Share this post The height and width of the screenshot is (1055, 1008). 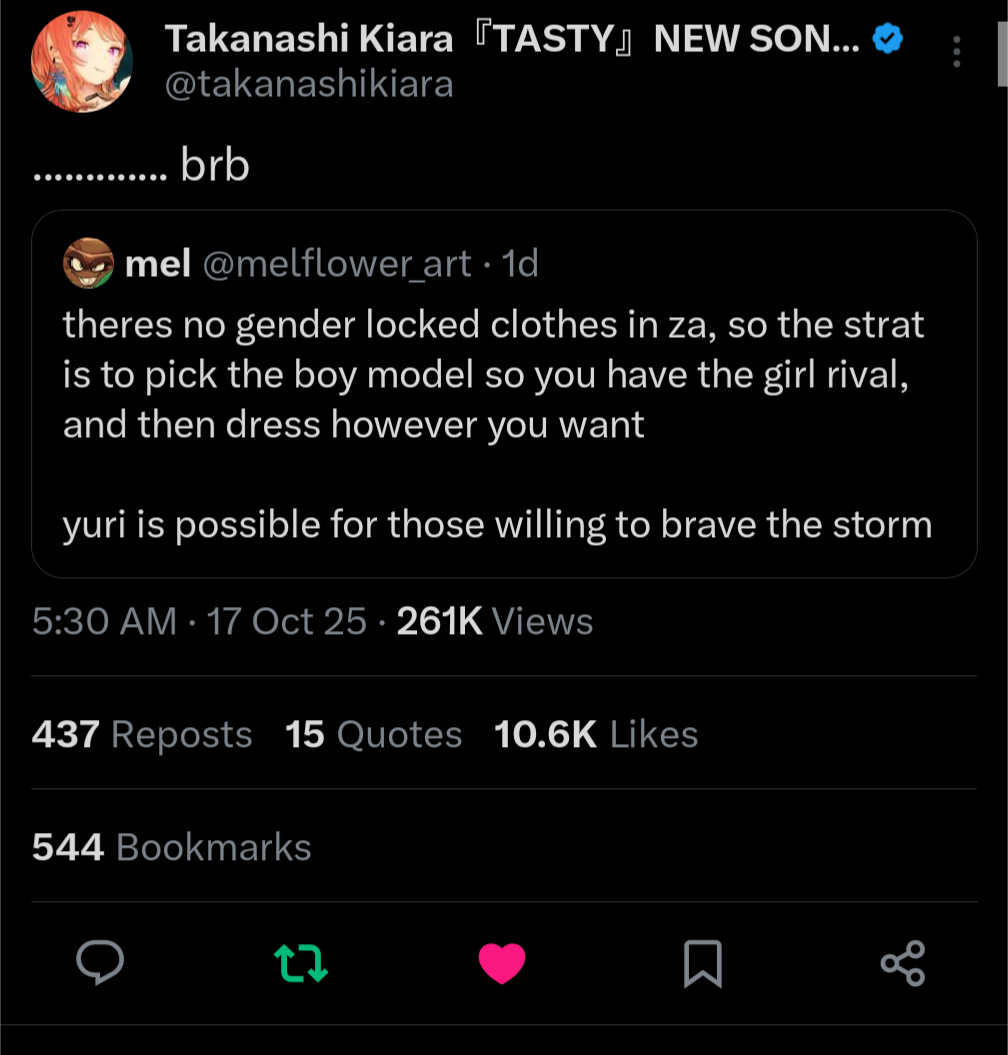[903, 963]
